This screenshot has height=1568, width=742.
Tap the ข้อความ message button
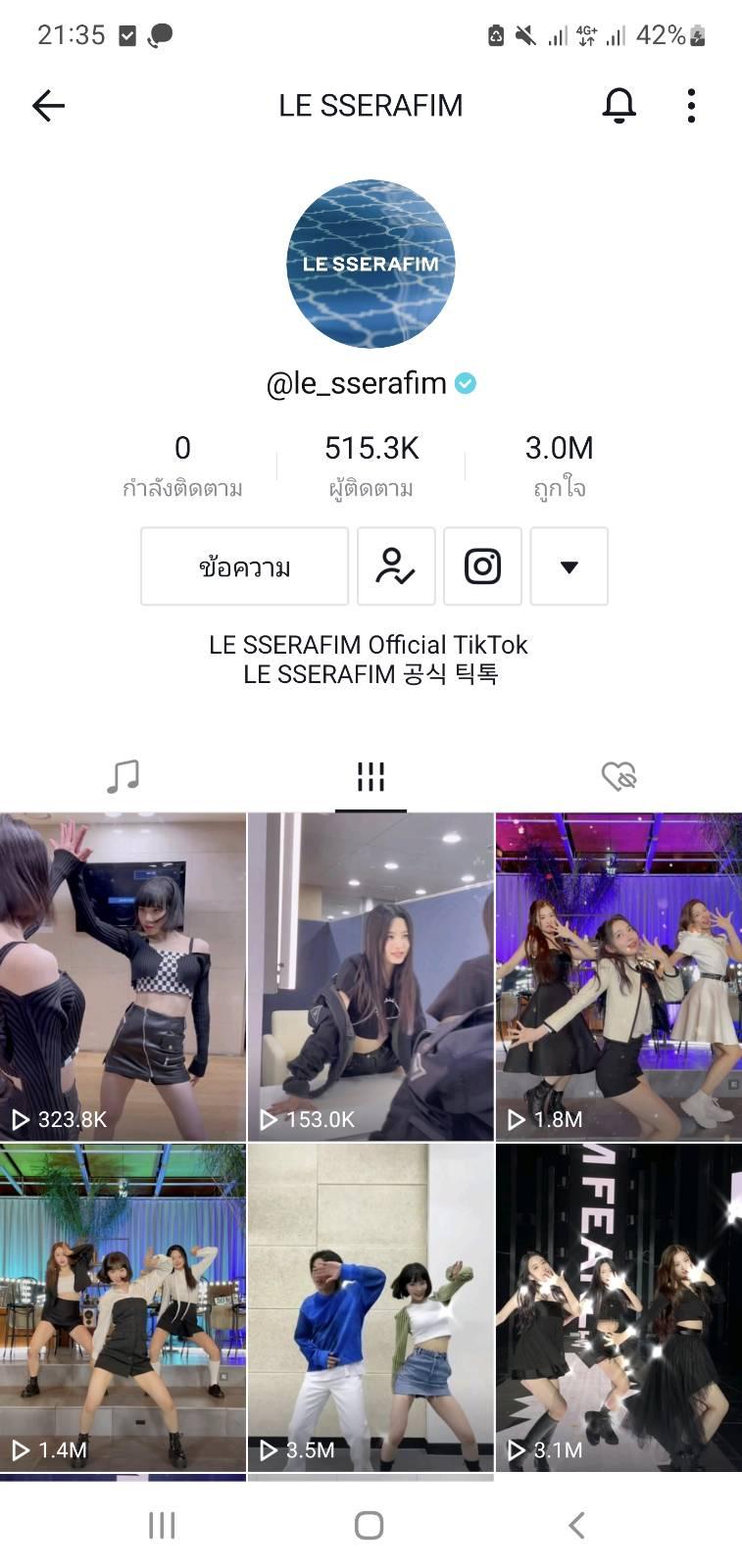tap(244, 566)
